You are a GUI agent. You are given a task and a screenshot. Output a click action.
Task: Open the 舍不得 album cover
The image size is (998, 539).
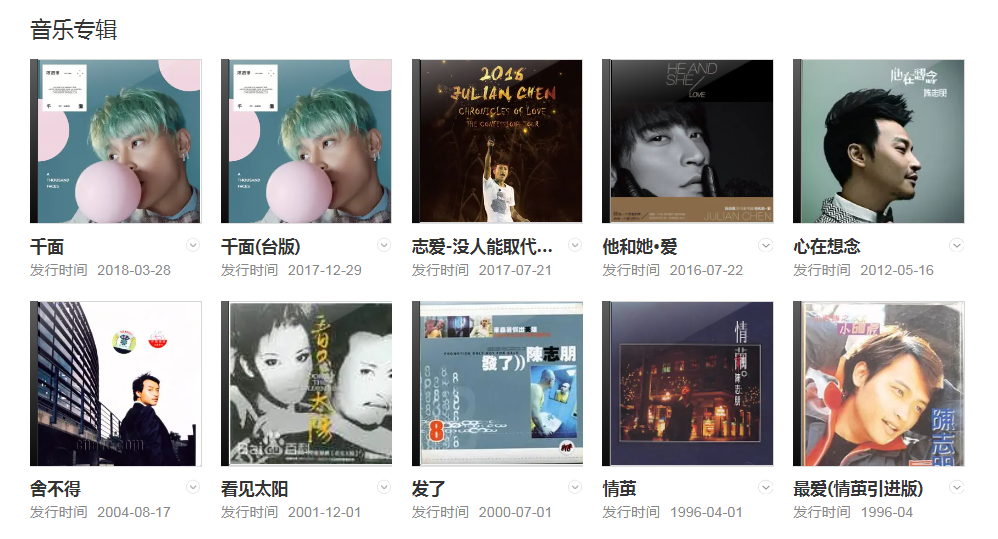(x=116, y=384)
